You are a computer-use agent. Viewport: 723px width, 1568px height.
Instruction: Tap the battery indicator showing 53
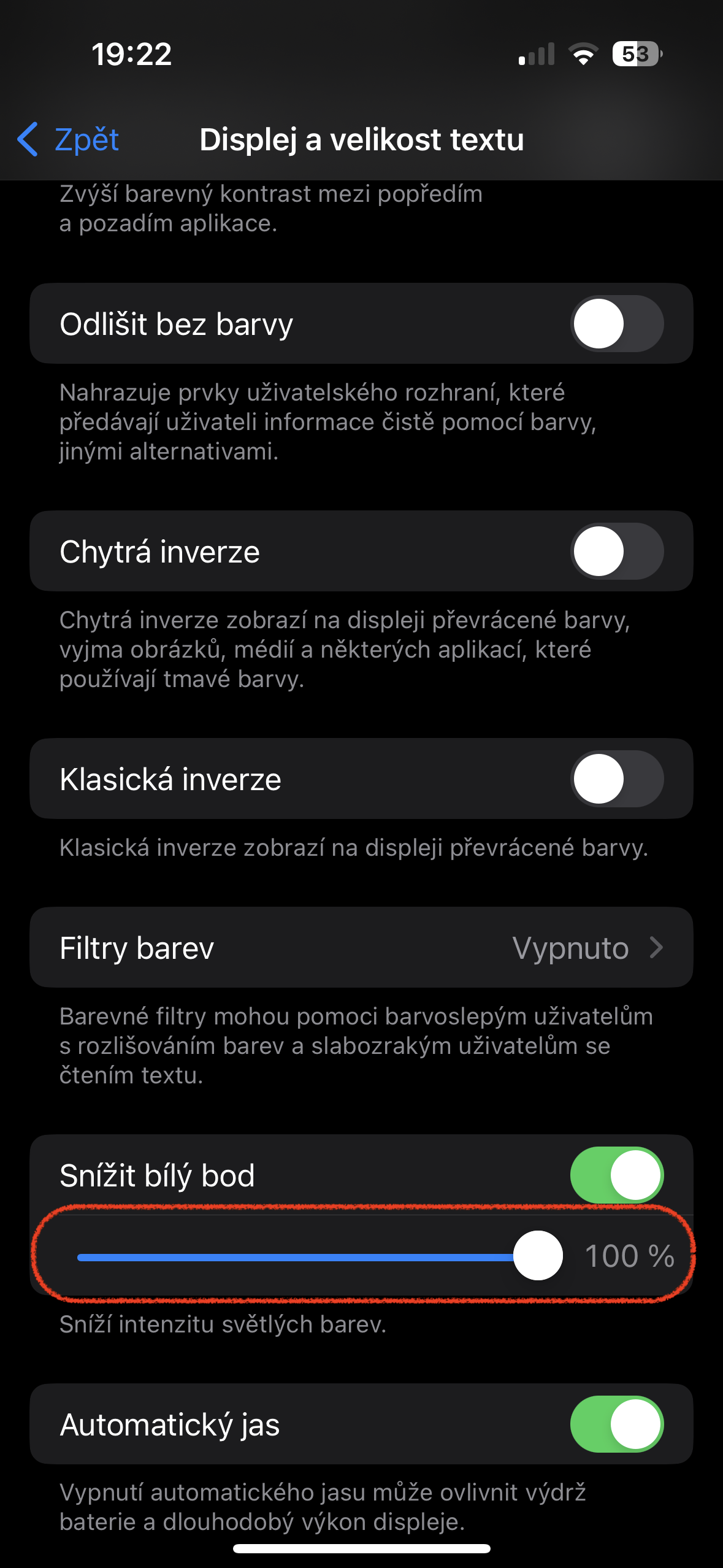pyautogui.click(x=635, y=54)
